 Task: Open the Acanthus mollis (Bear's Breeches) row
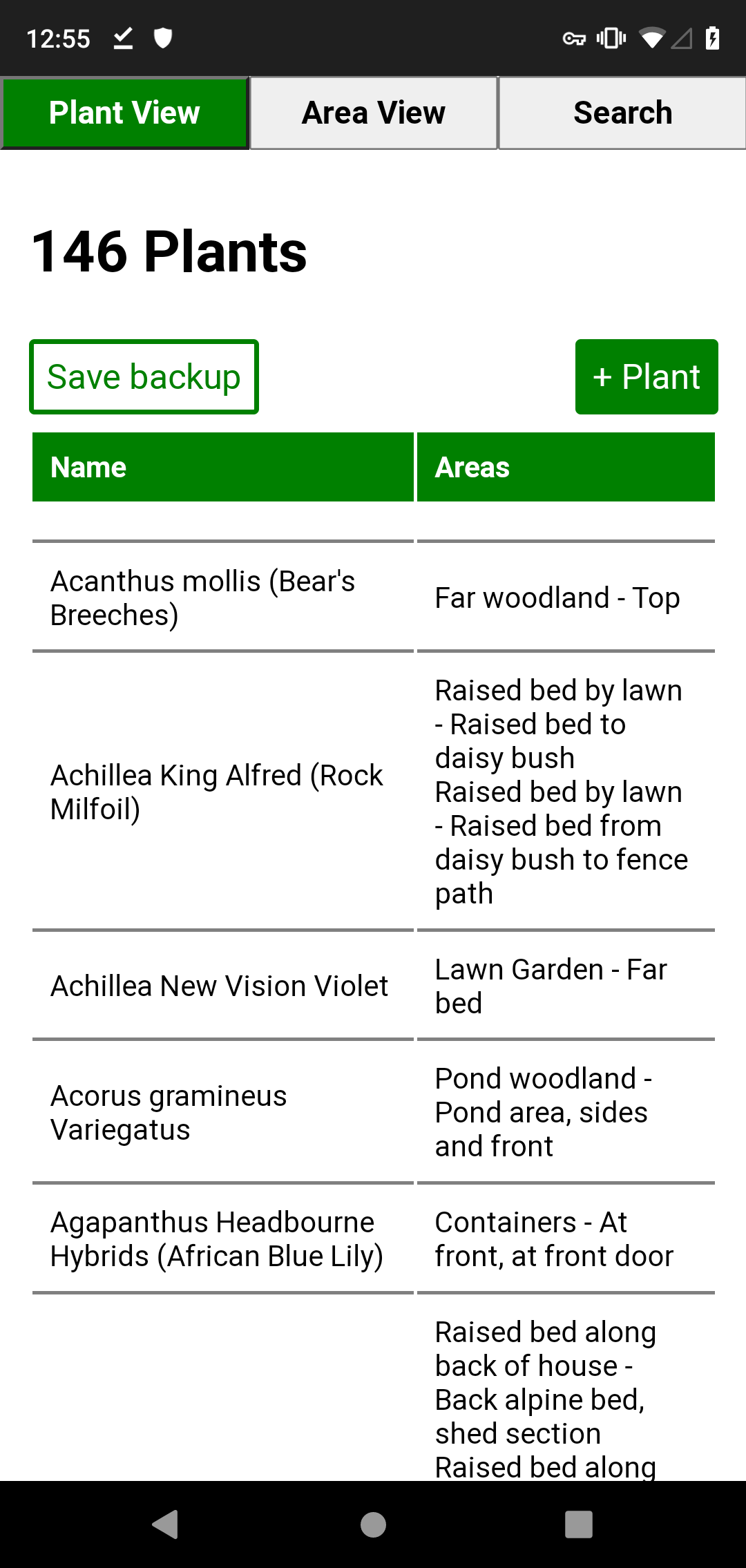(373, 597)
